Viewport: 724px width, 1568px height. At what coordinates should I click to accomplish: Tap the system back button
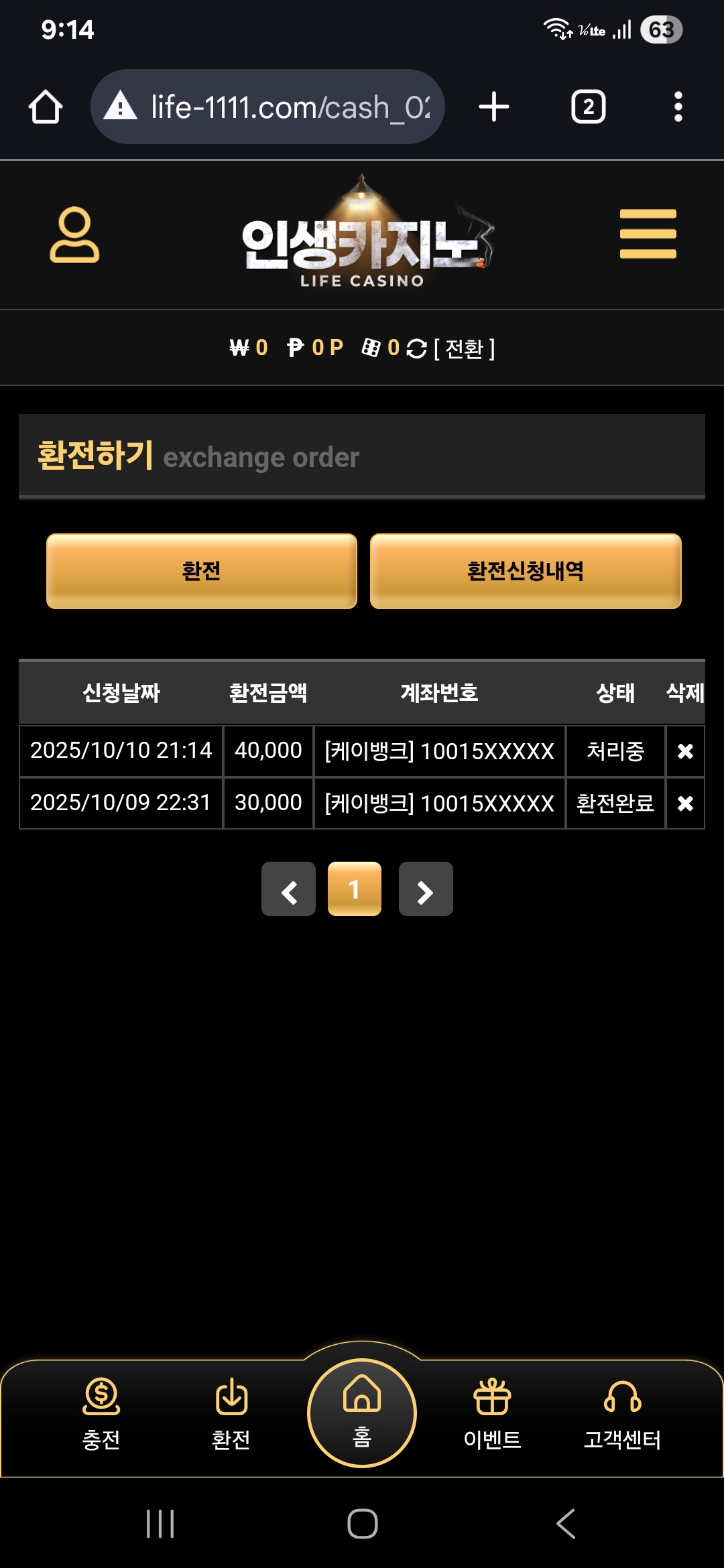pyautogui.click(x=566, y=1524)
